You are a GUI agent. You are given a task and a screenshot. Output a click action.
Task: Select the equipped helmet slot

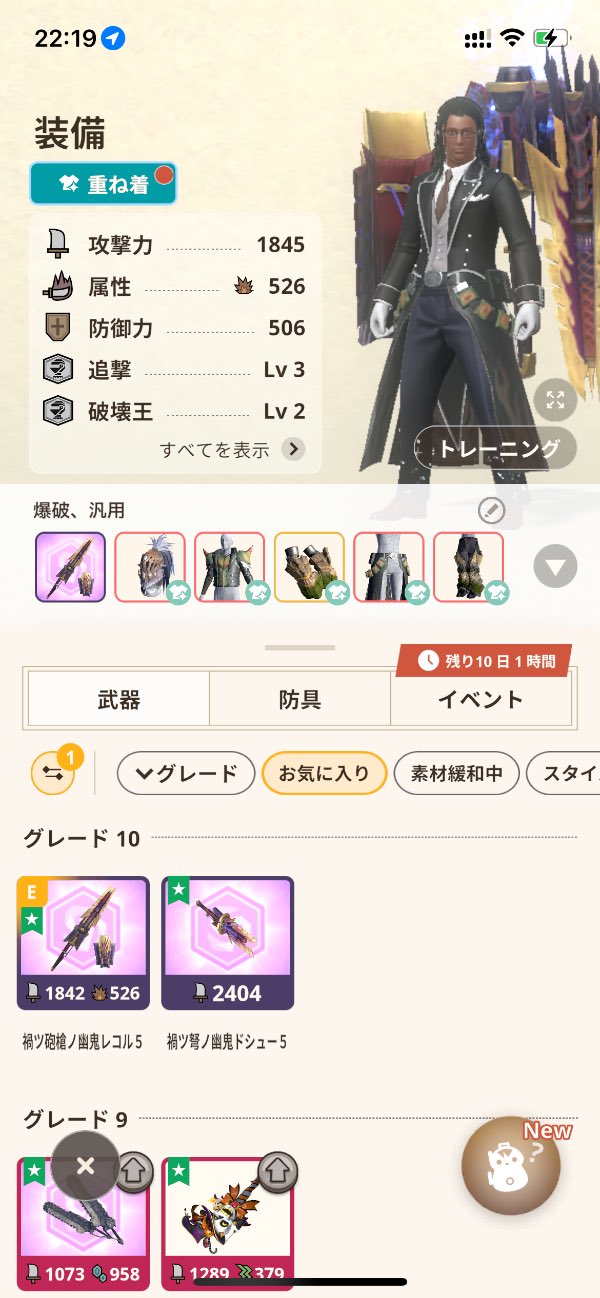coord(150,567)
